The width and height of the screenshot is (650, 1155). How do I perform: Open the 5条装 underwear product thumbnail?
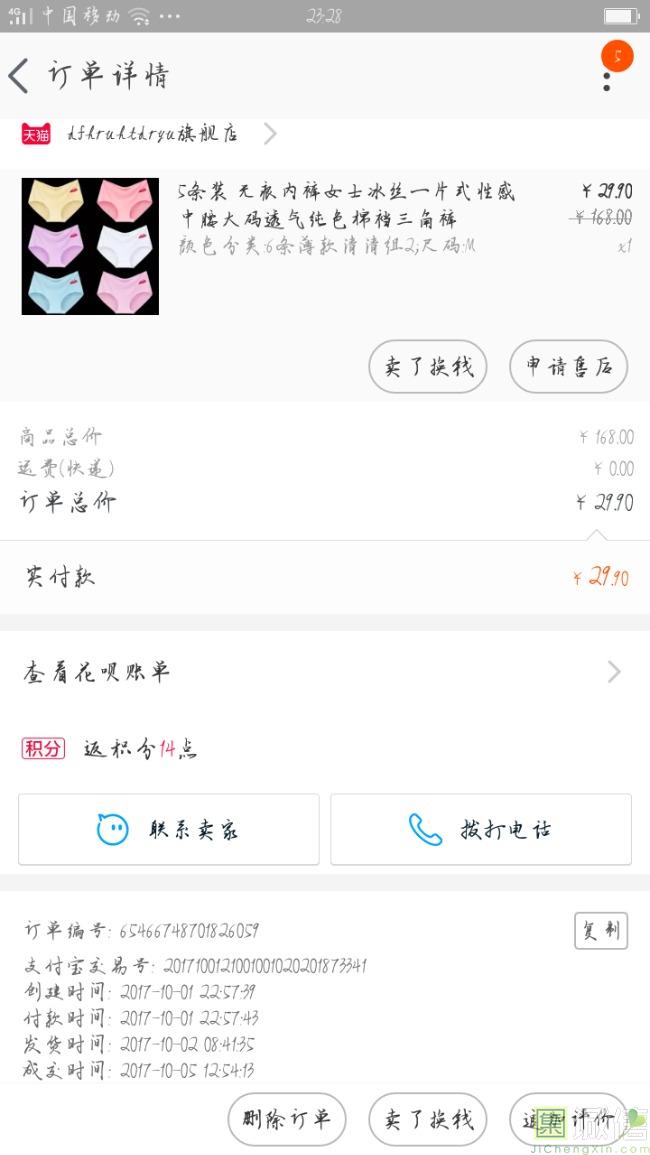pyautogui.click(x=90, y=246)
